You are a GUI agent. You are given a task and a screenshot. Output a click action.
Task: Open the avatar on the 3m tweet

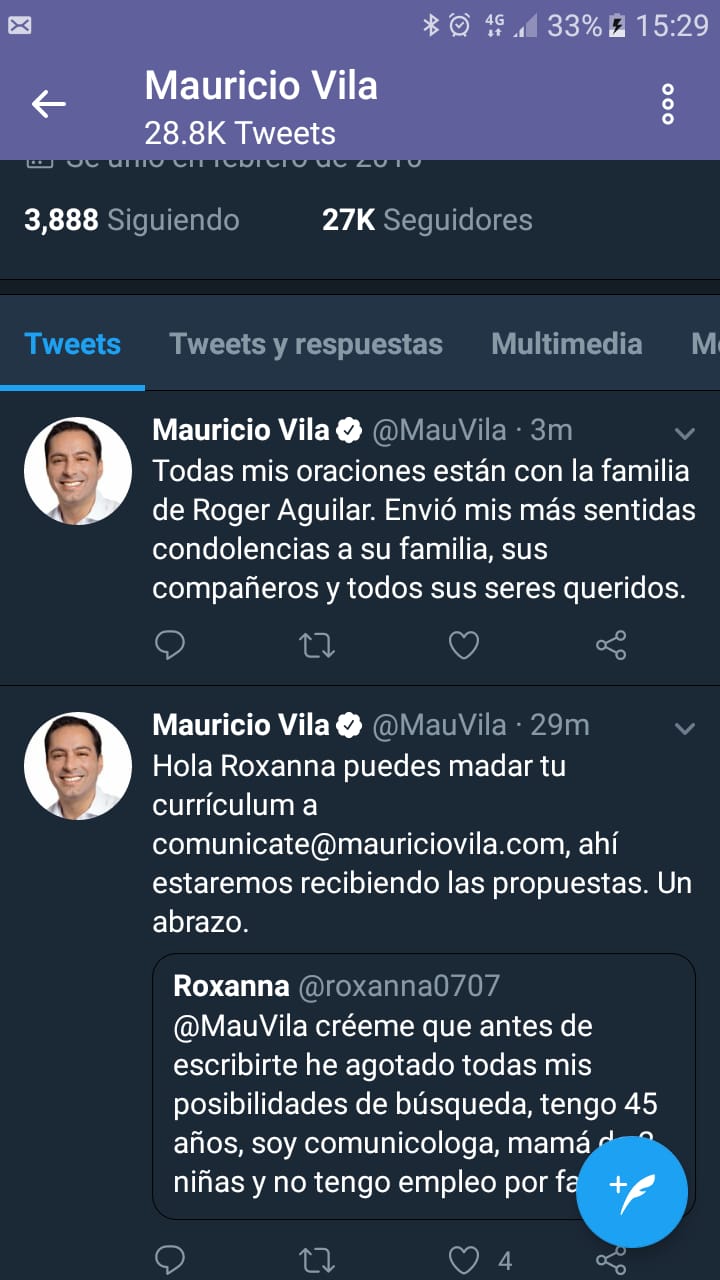tap(78, 471)
